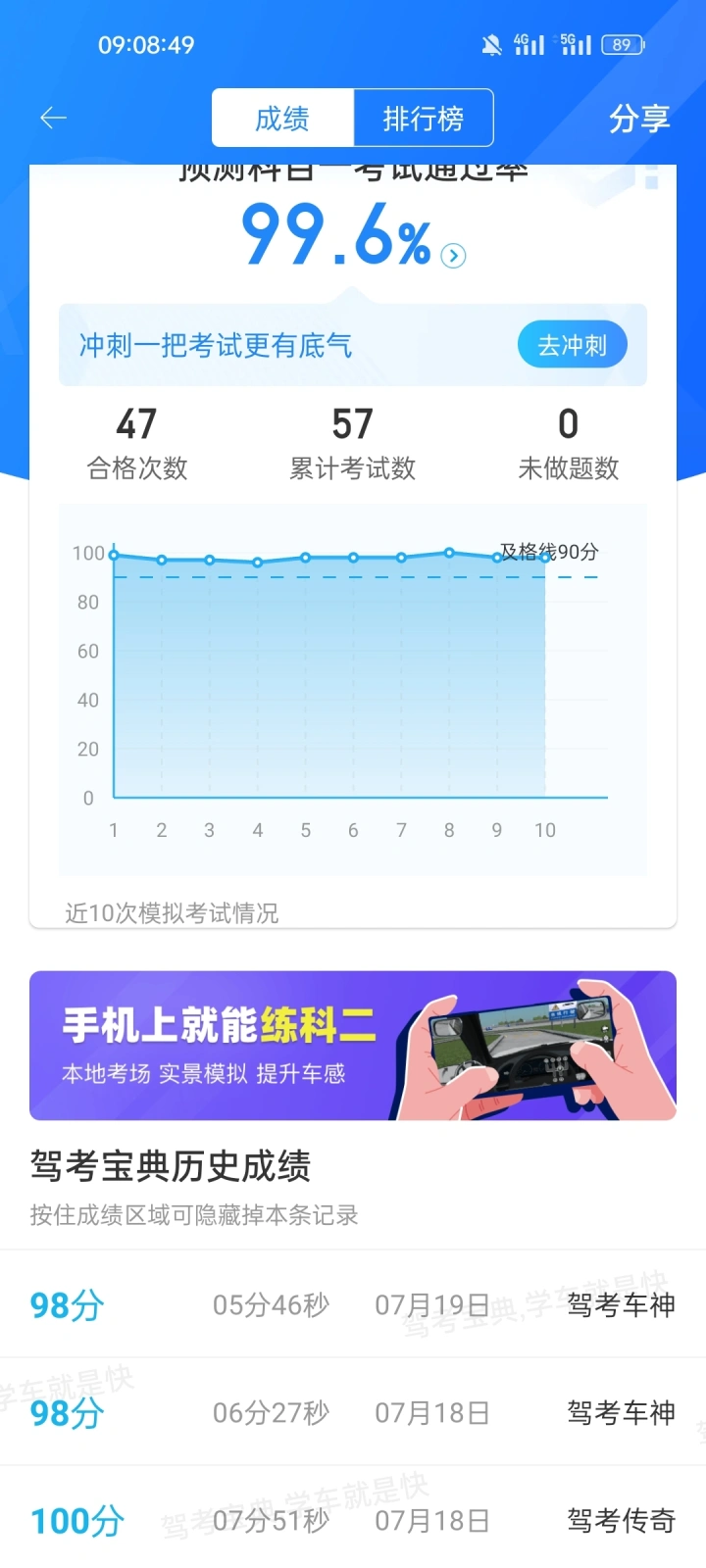This screenshot has width=706, height=1568.
Task: Open the 手机上就能练科二 banner
Action: point(353,1046)
